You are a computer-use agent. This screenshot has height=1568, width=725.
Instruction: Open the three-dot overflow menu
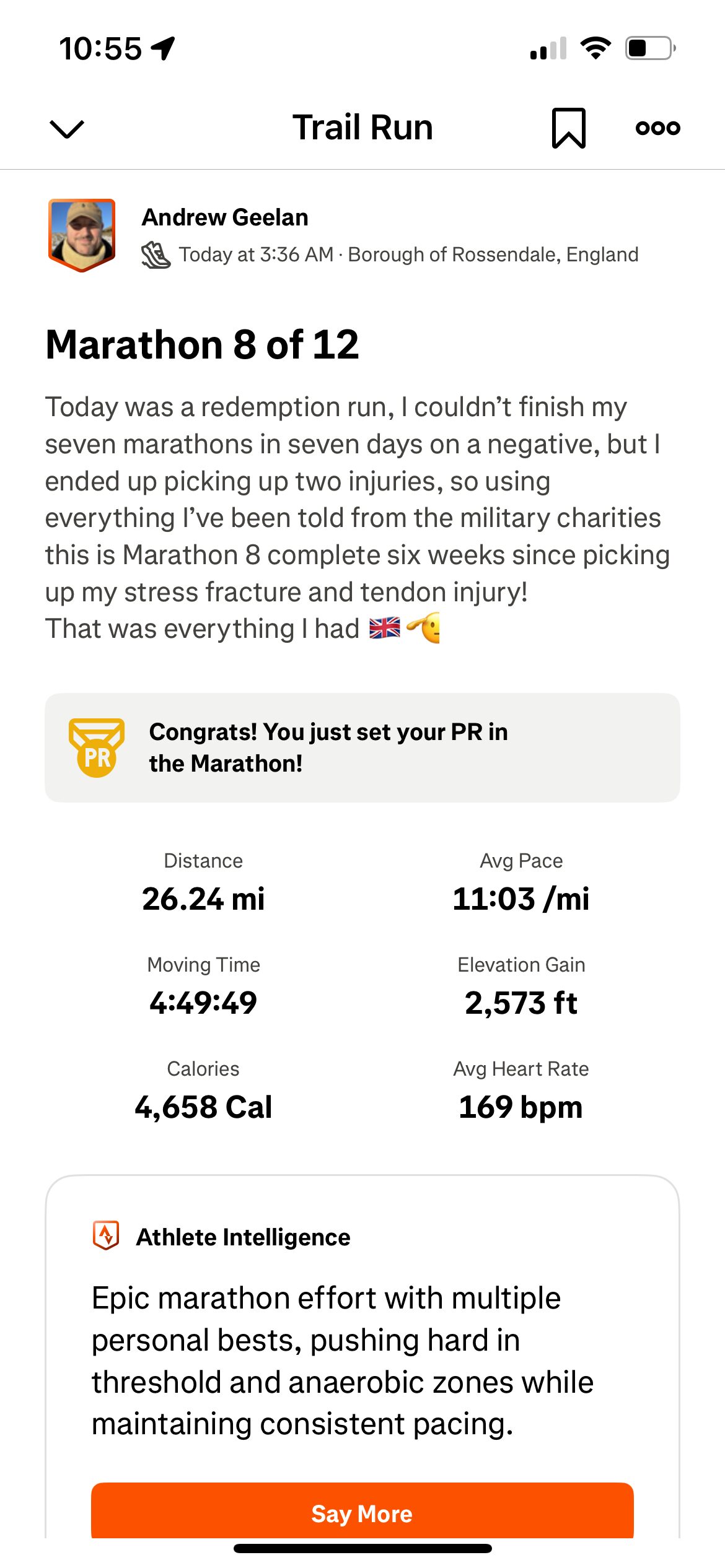(x=657, y=128)
